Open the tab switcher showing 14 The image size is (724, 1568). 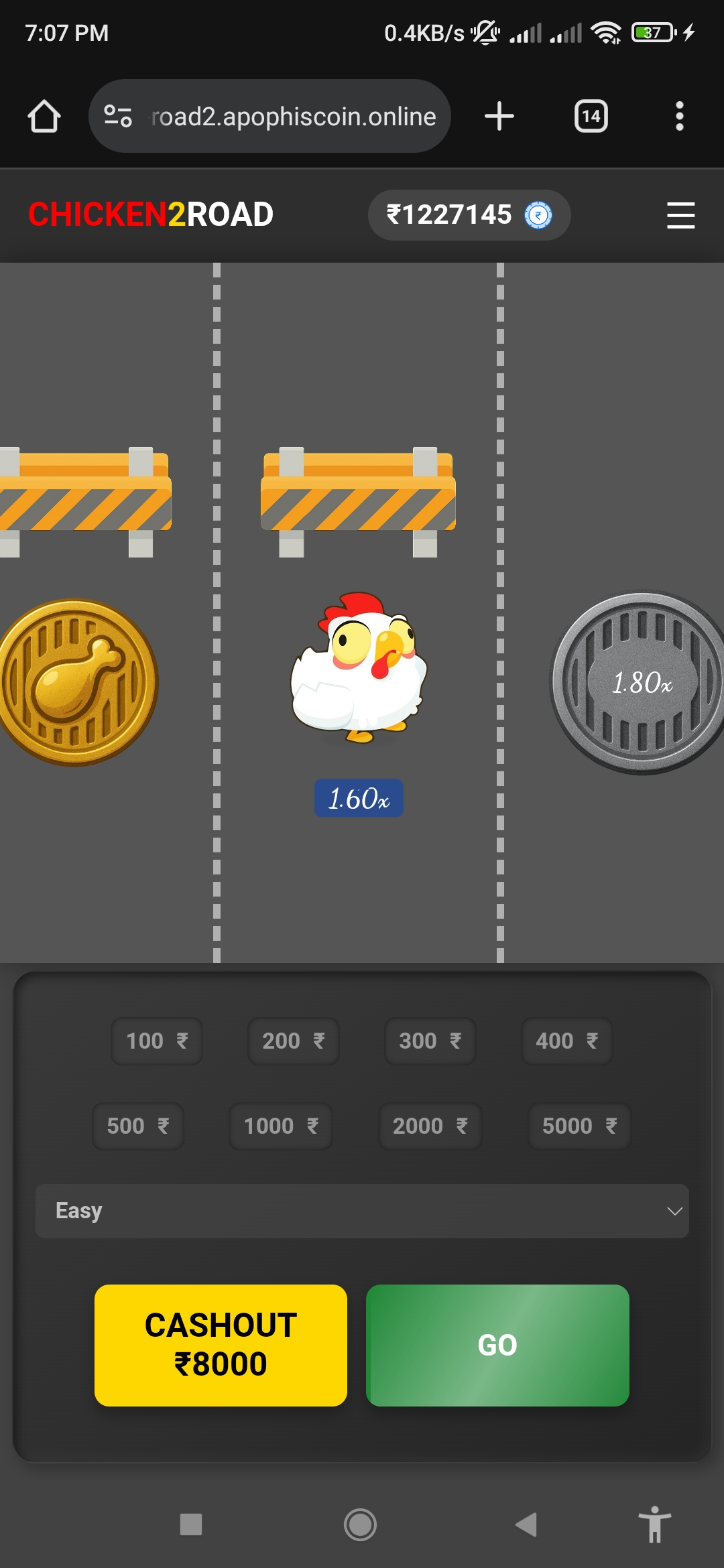click(591, 117)
